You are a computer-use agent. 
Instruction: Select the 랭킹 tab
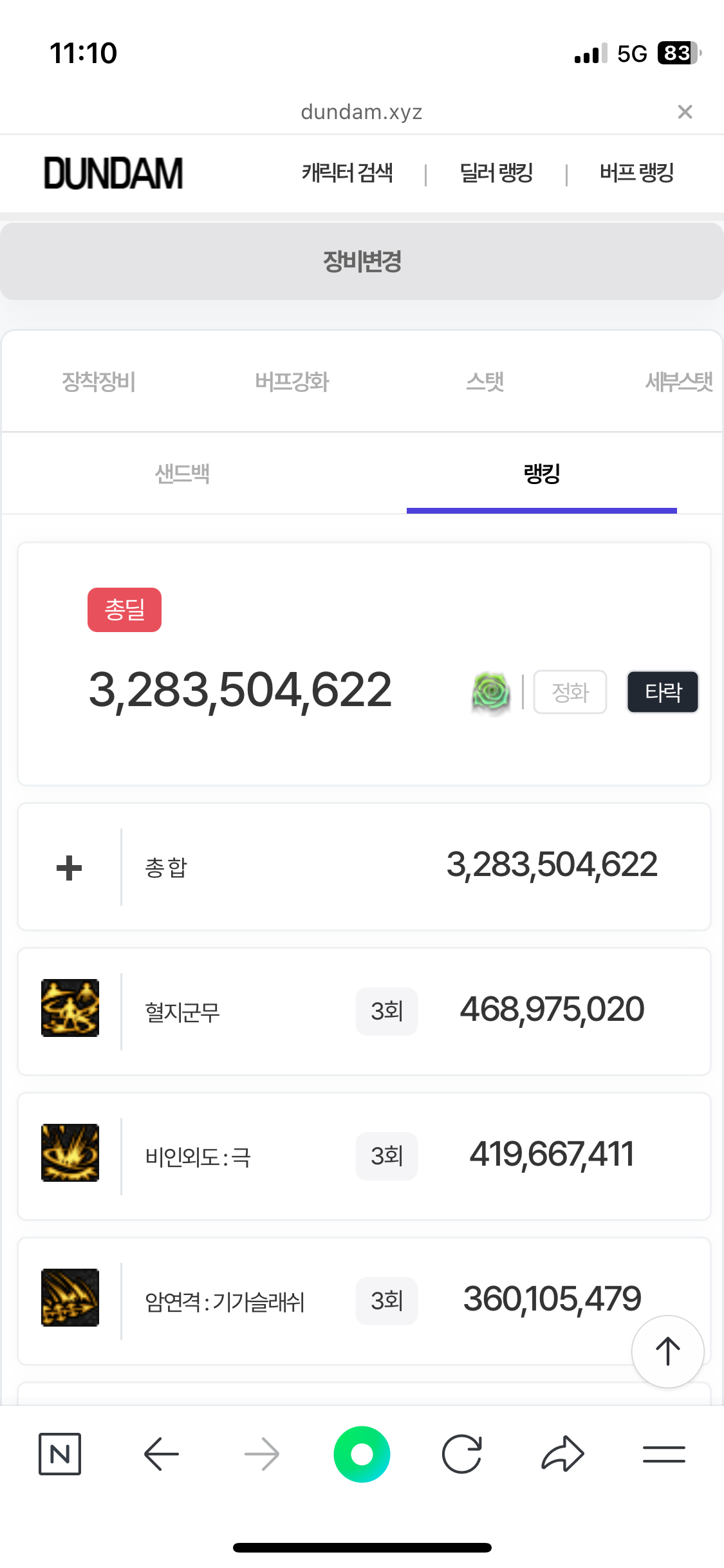tap(542, 474)
